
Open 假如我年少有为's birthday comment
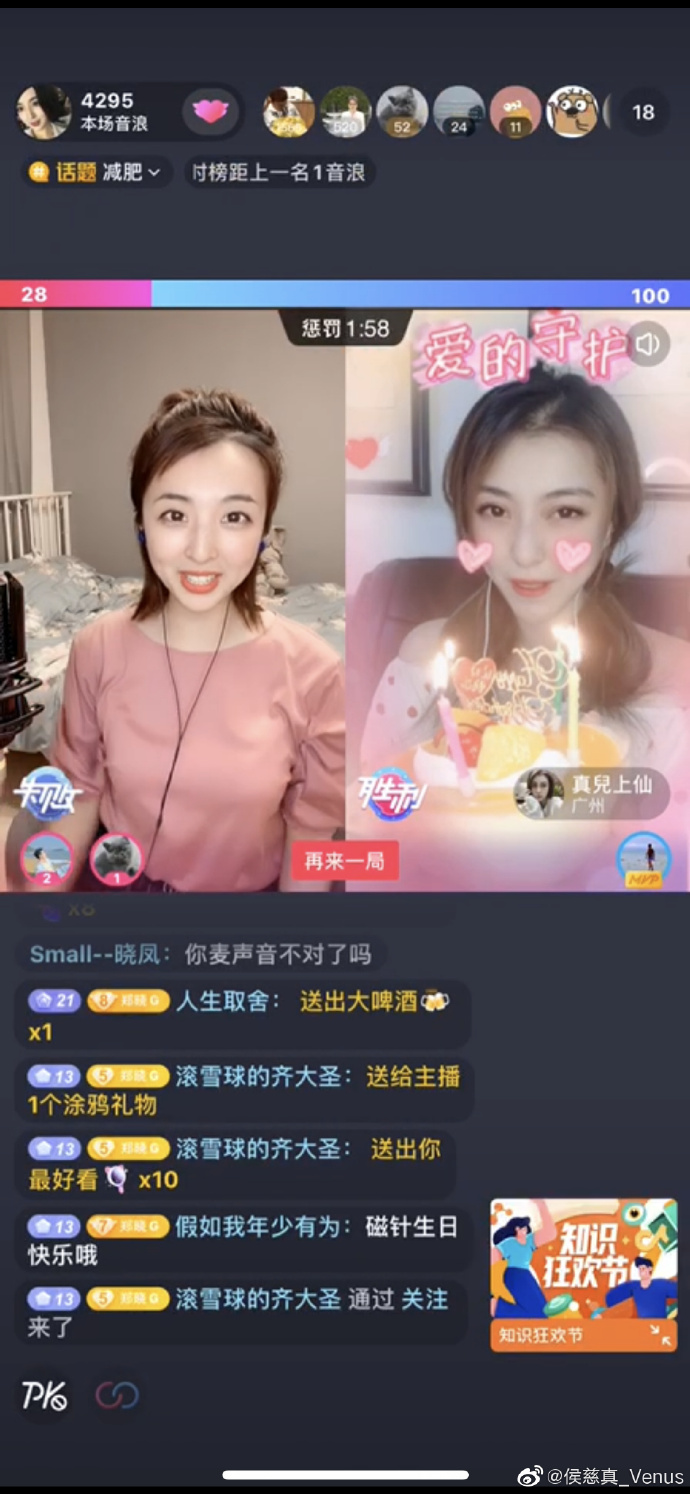coord(240,1240)
